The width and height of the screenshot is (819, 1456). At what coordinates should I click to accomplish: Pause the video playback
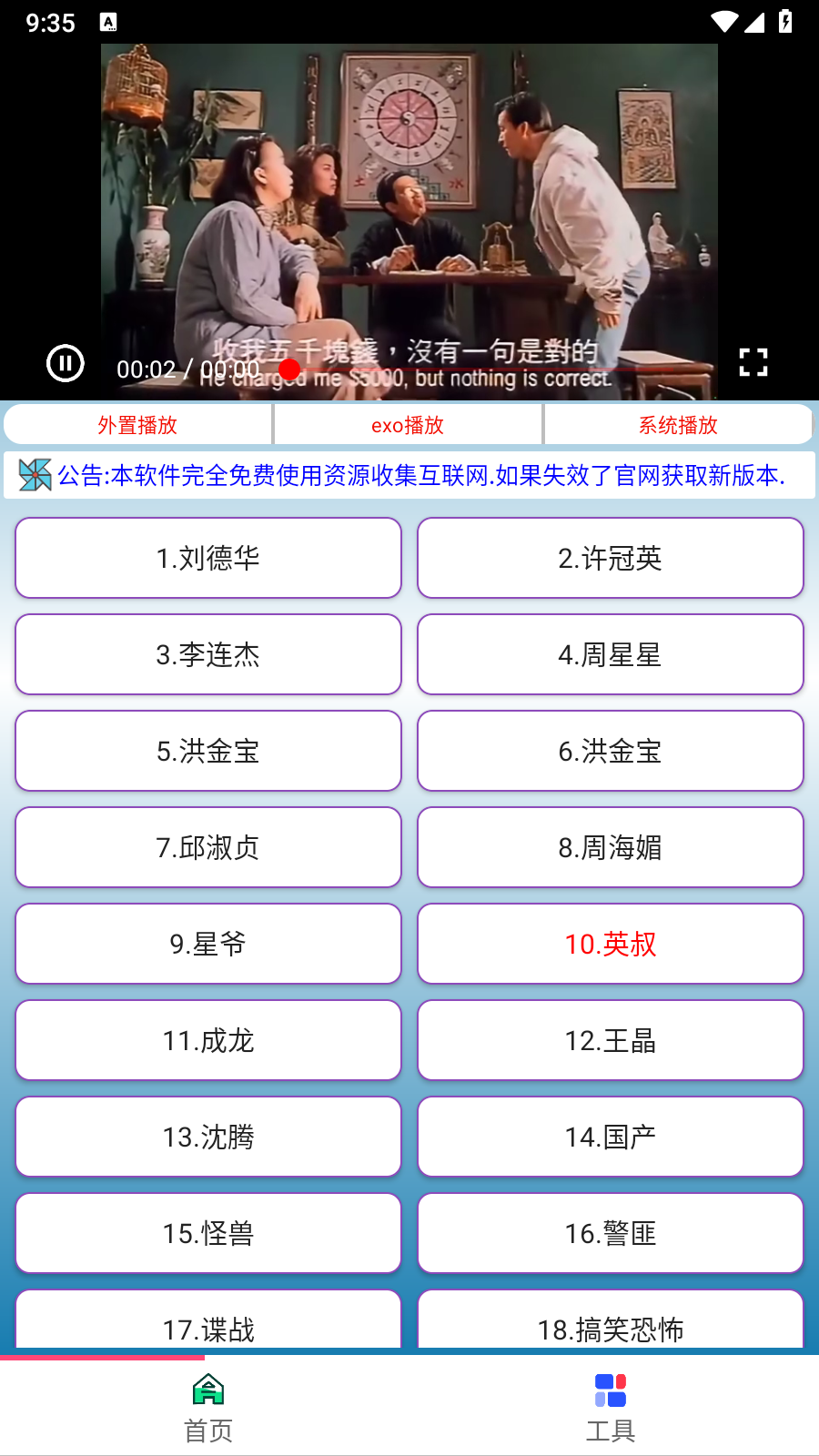(64, 363)
